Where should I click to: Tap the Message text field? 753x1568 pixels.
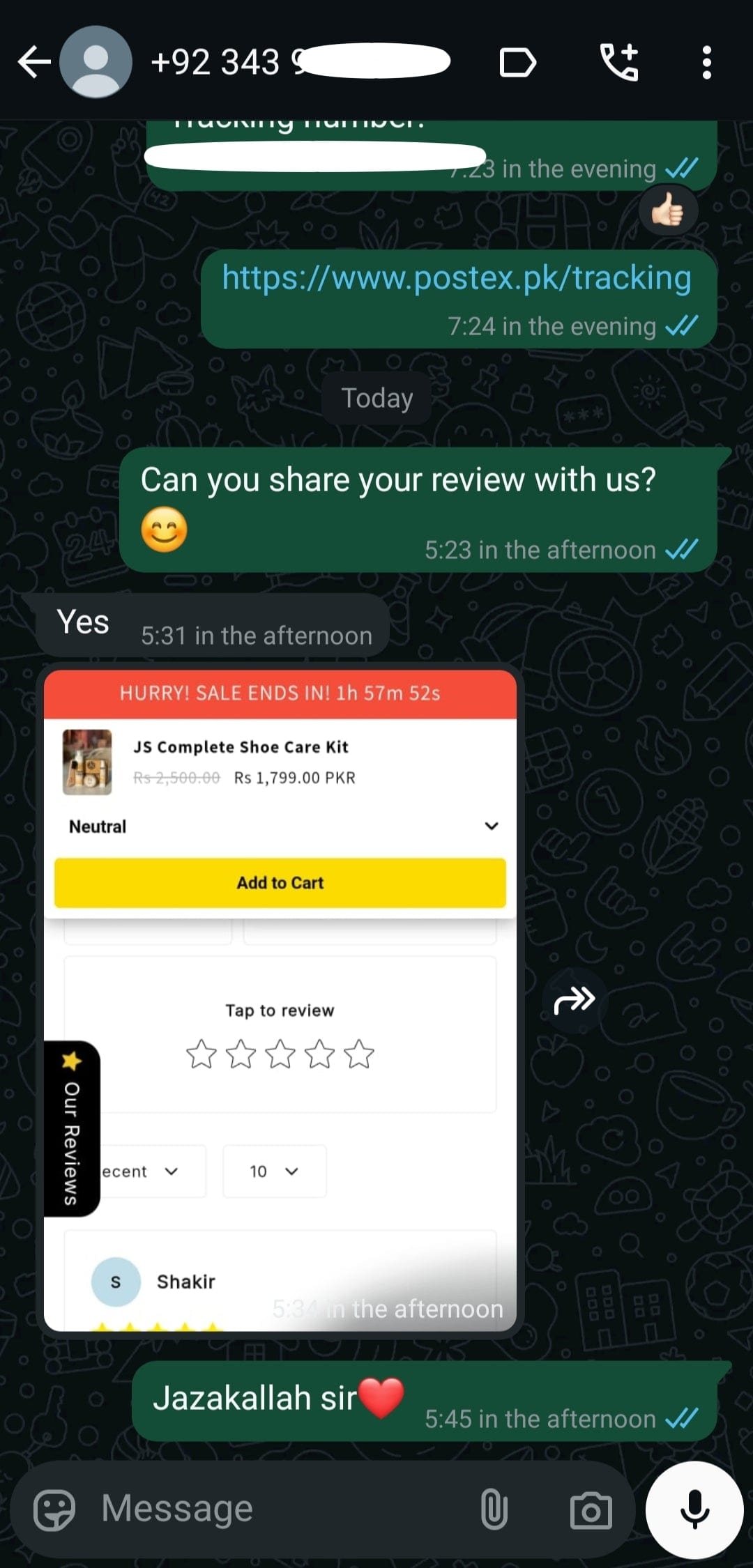pos(279,1509)
